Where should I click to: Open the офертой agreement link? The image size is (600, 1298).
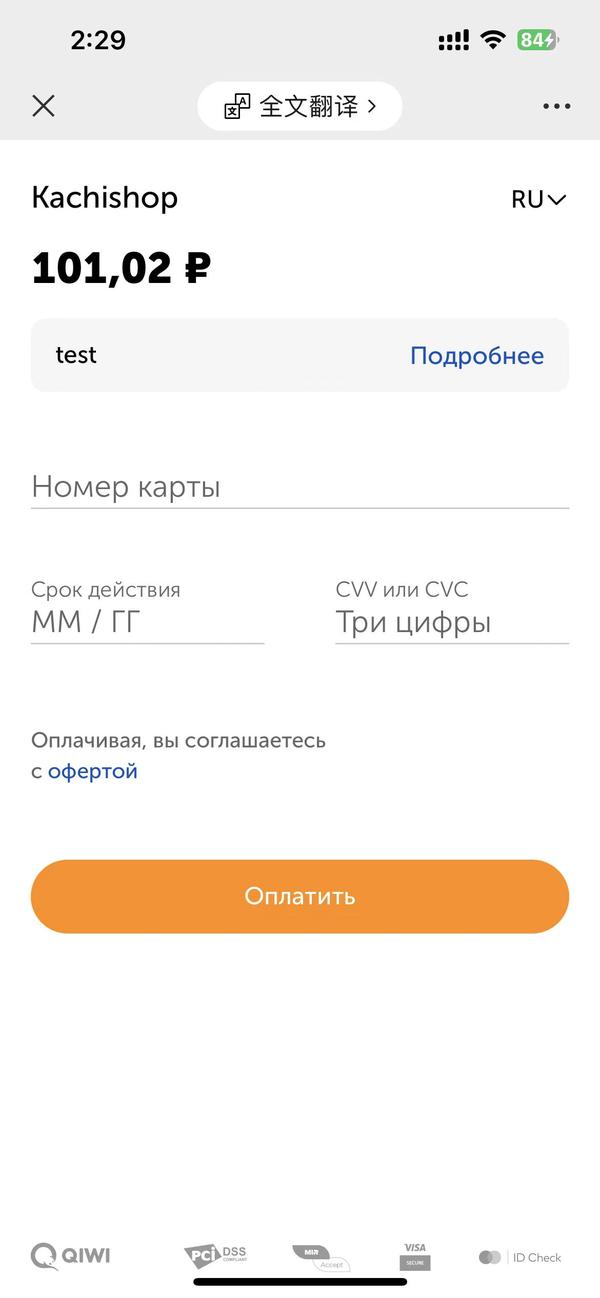[x=92, y=771]
